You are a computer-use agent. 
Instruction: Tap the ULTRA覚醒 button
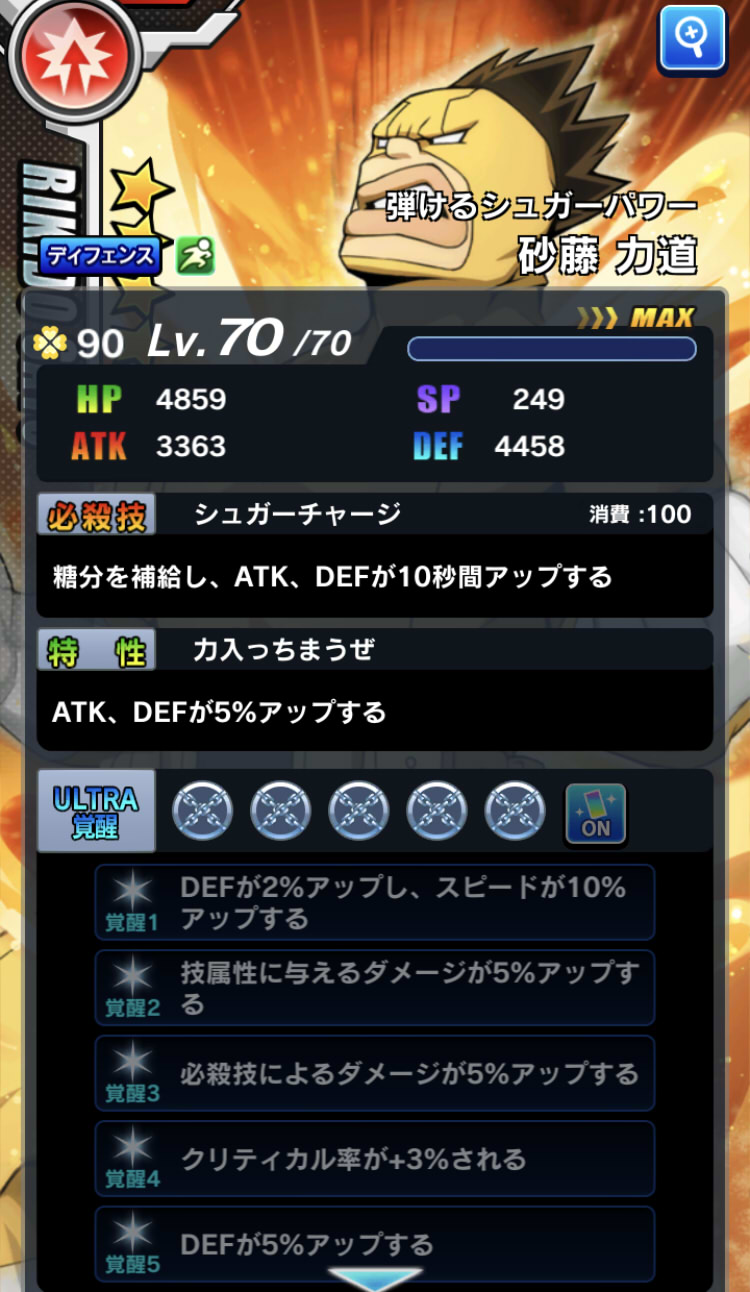pyautogui.click(x=96, y=811)
